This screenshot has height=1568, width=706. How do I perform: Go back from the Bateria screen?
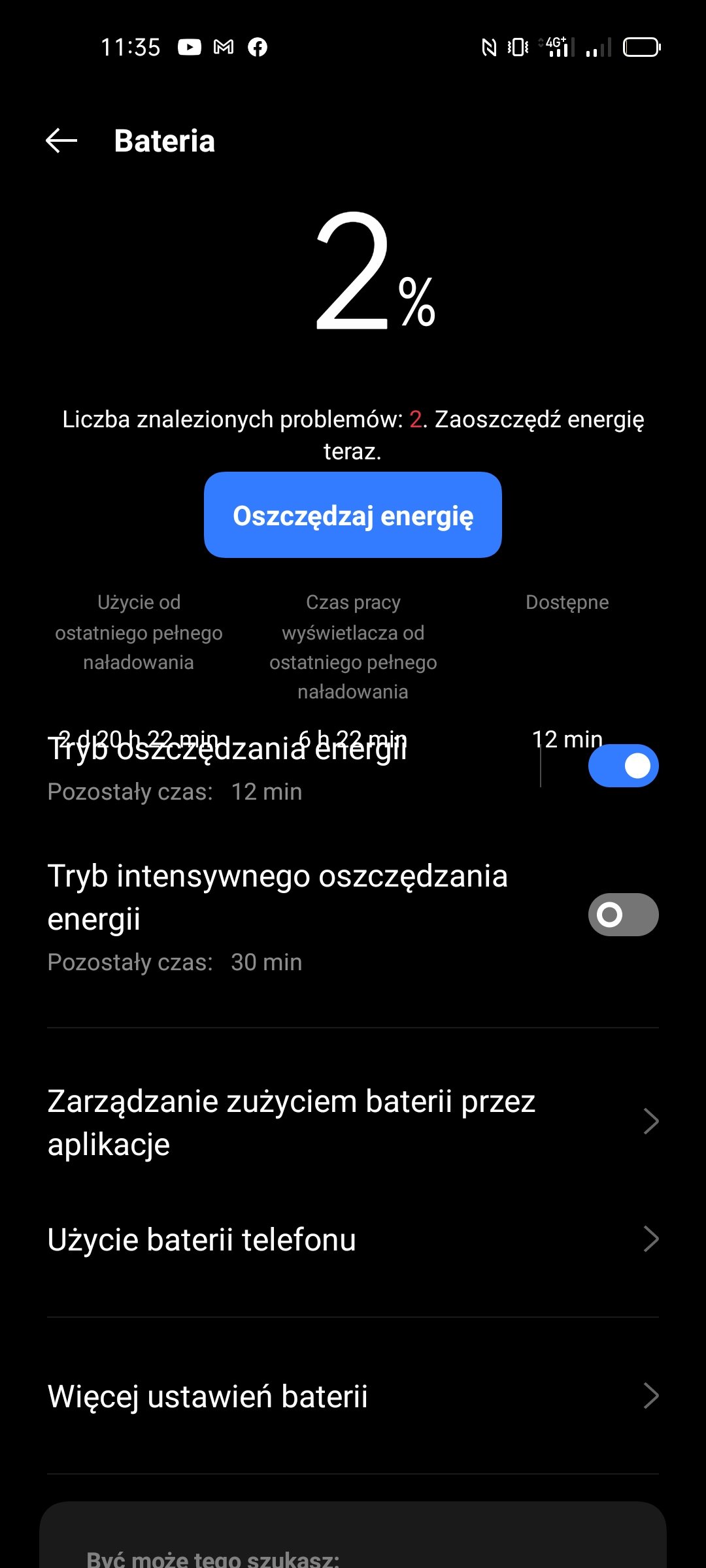[x=61, y=140]
